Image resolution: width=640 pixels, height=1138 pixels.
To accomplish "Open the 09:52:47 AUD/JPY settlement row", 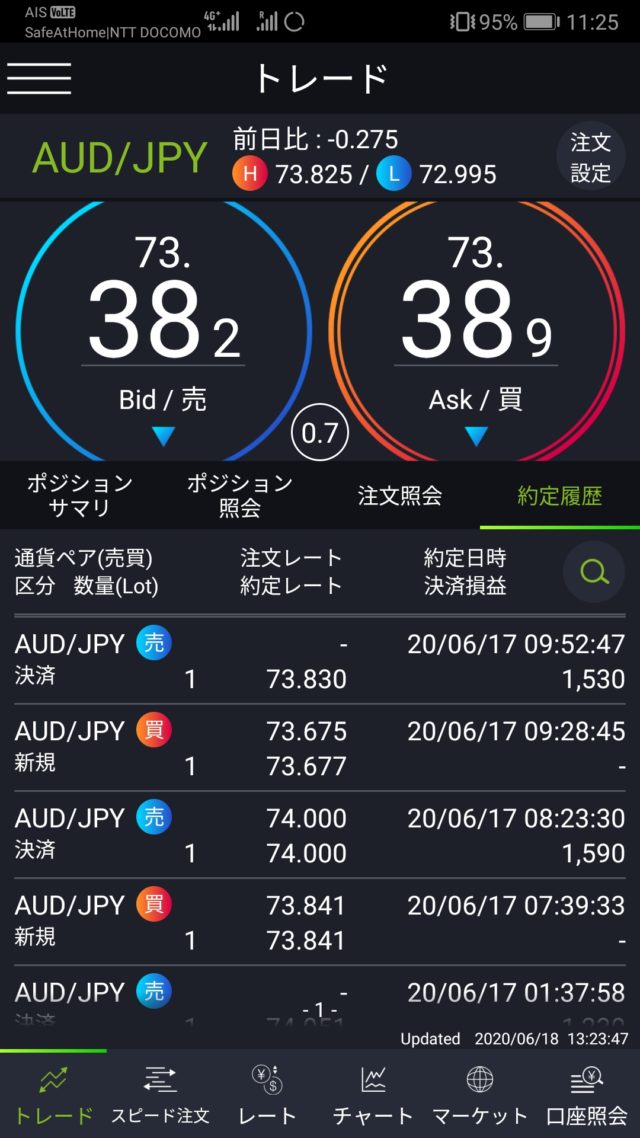I will pos(320,661).
